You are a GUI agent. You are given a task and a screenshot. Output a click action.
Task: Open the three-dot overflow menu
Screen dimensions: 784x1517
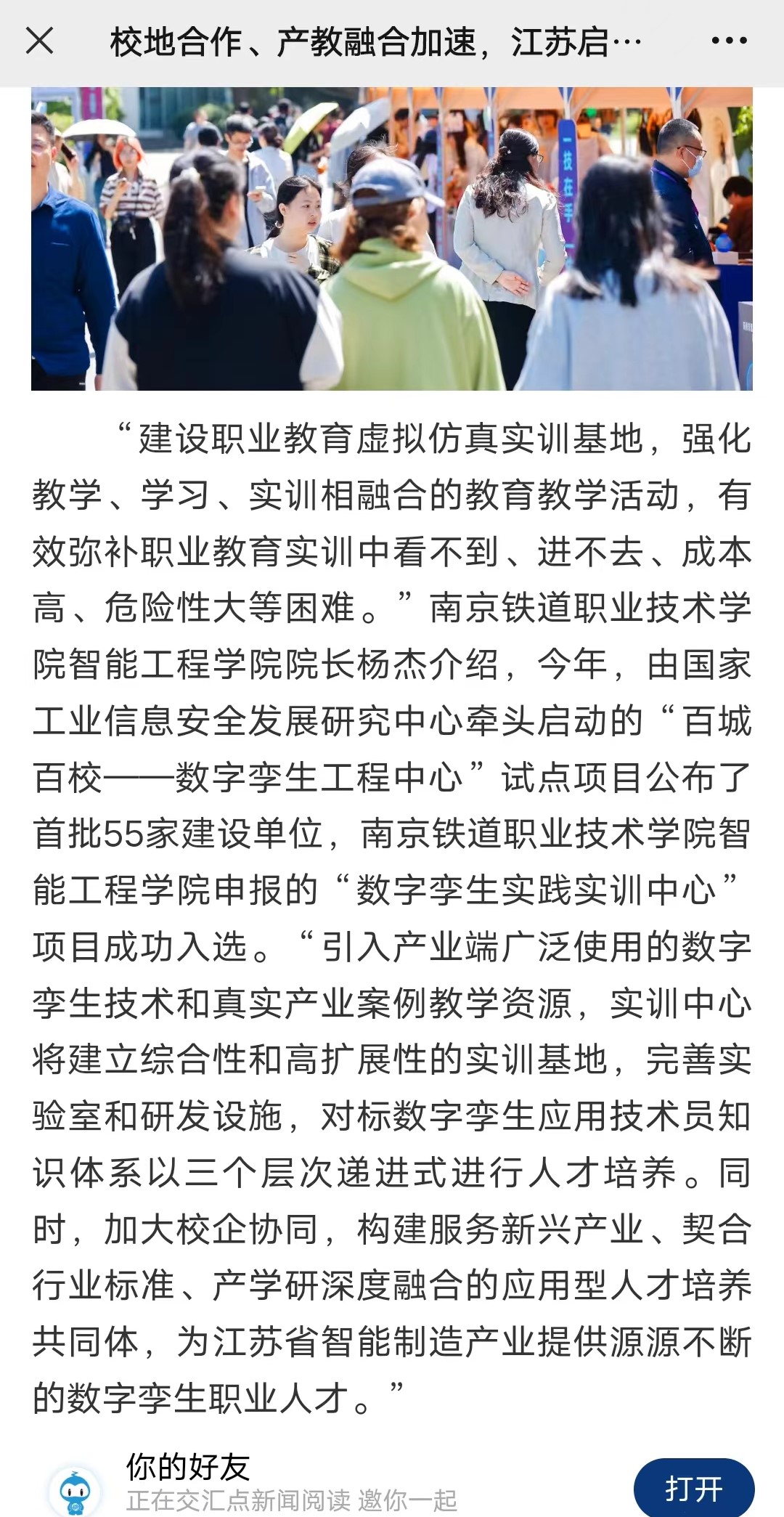click(x=729, y=41)
